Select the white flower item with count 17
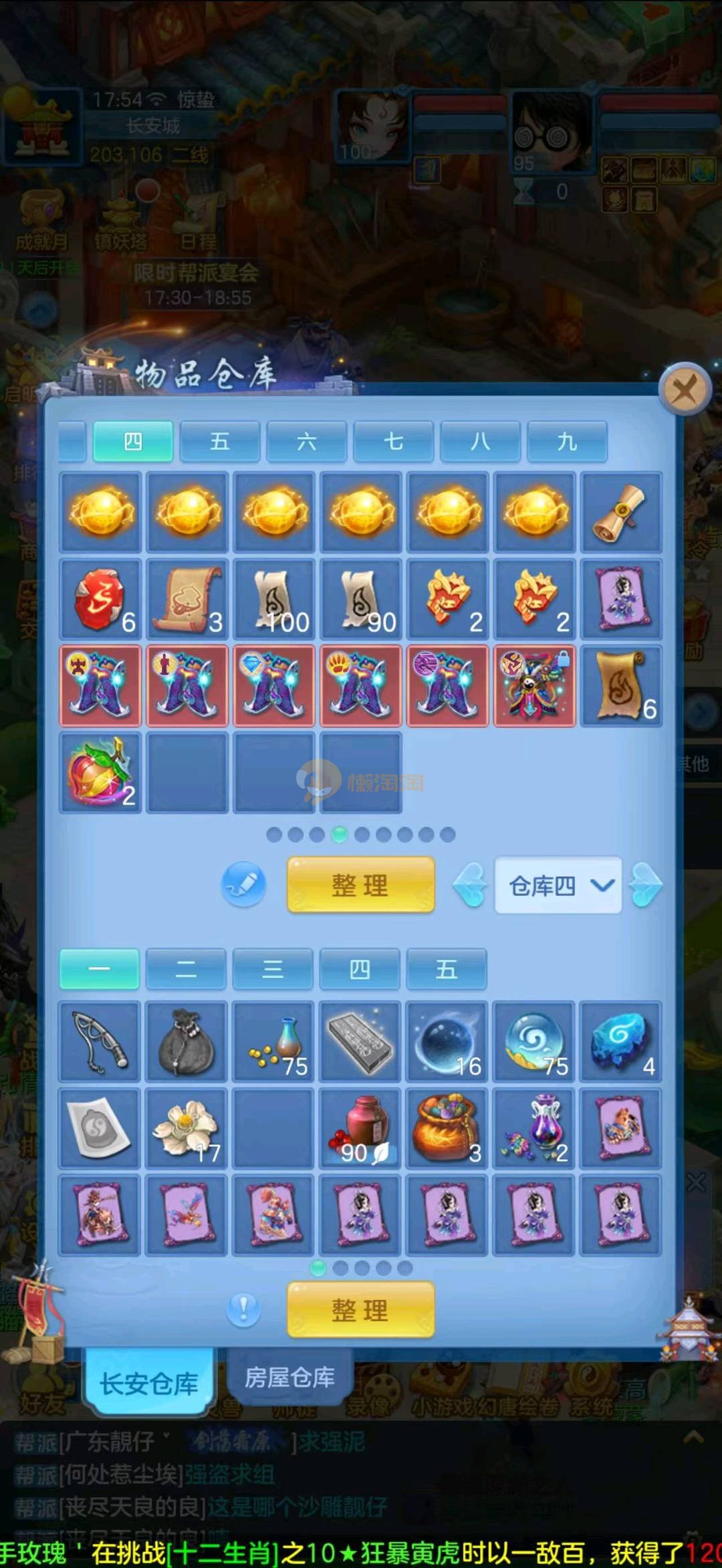Screen dimensions: 722x1568 pos(187,1128)
